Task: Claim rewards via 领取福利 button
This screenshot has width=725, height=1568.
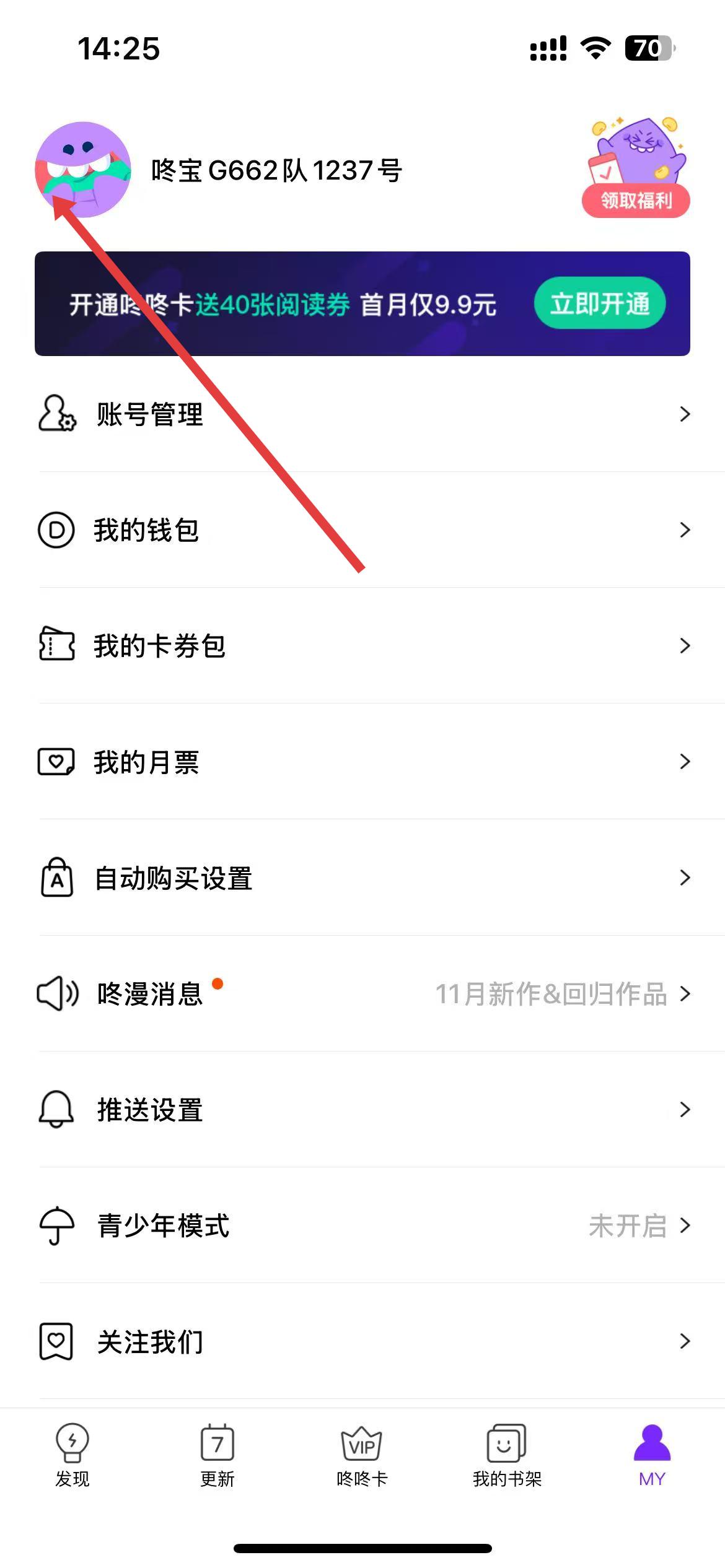Action: coord(636,200)
